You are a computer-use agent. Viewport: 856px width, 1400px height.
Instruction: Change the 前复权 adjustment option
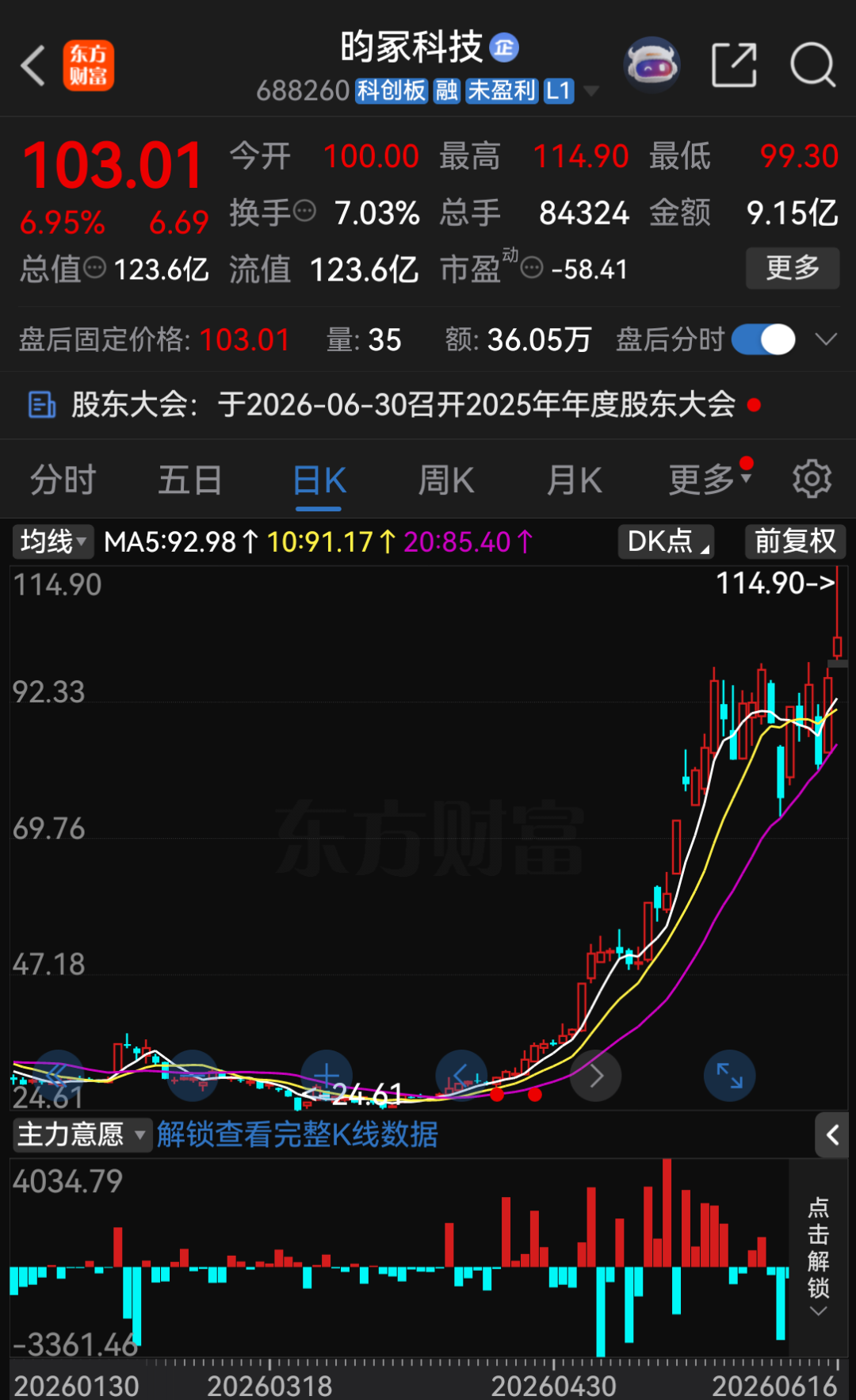coord(796,542)
